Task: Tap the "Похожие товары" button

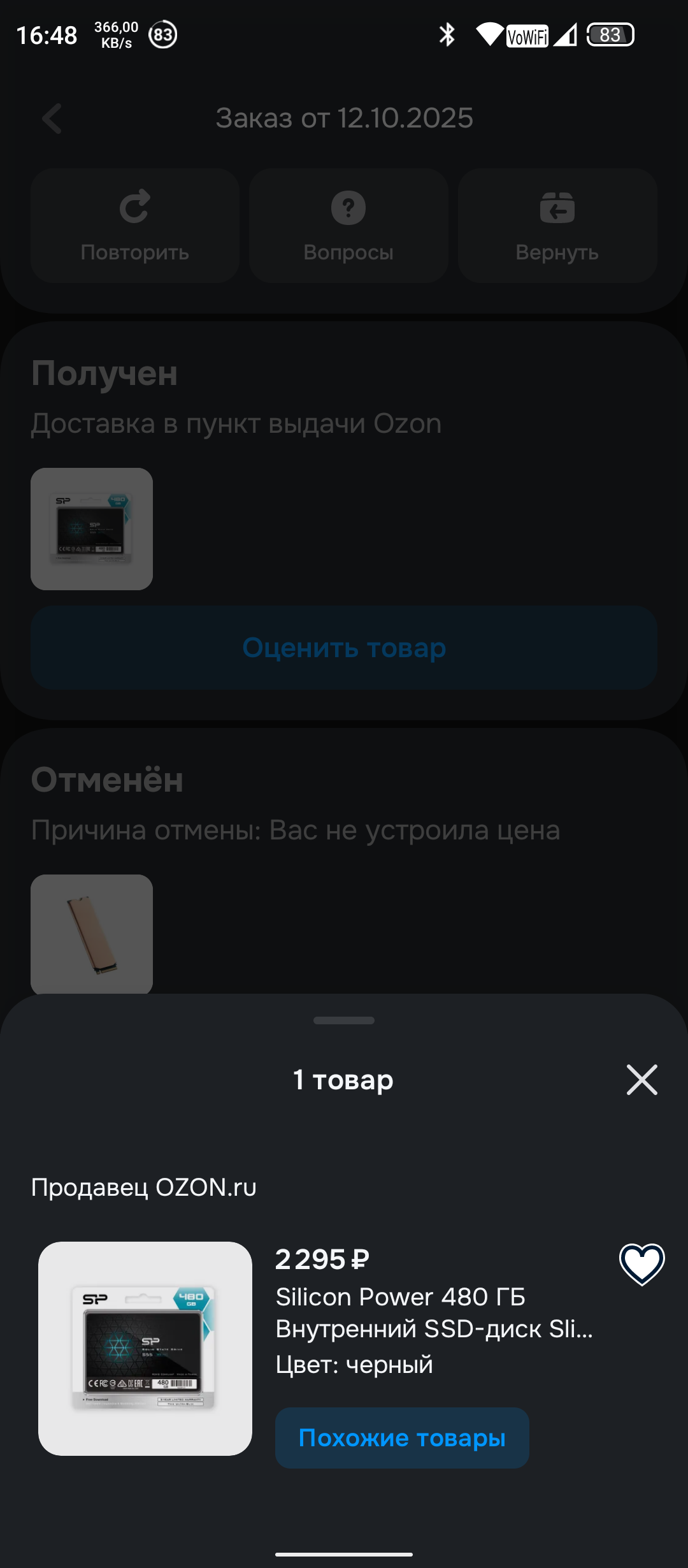Action: (x=402, y=1438)
